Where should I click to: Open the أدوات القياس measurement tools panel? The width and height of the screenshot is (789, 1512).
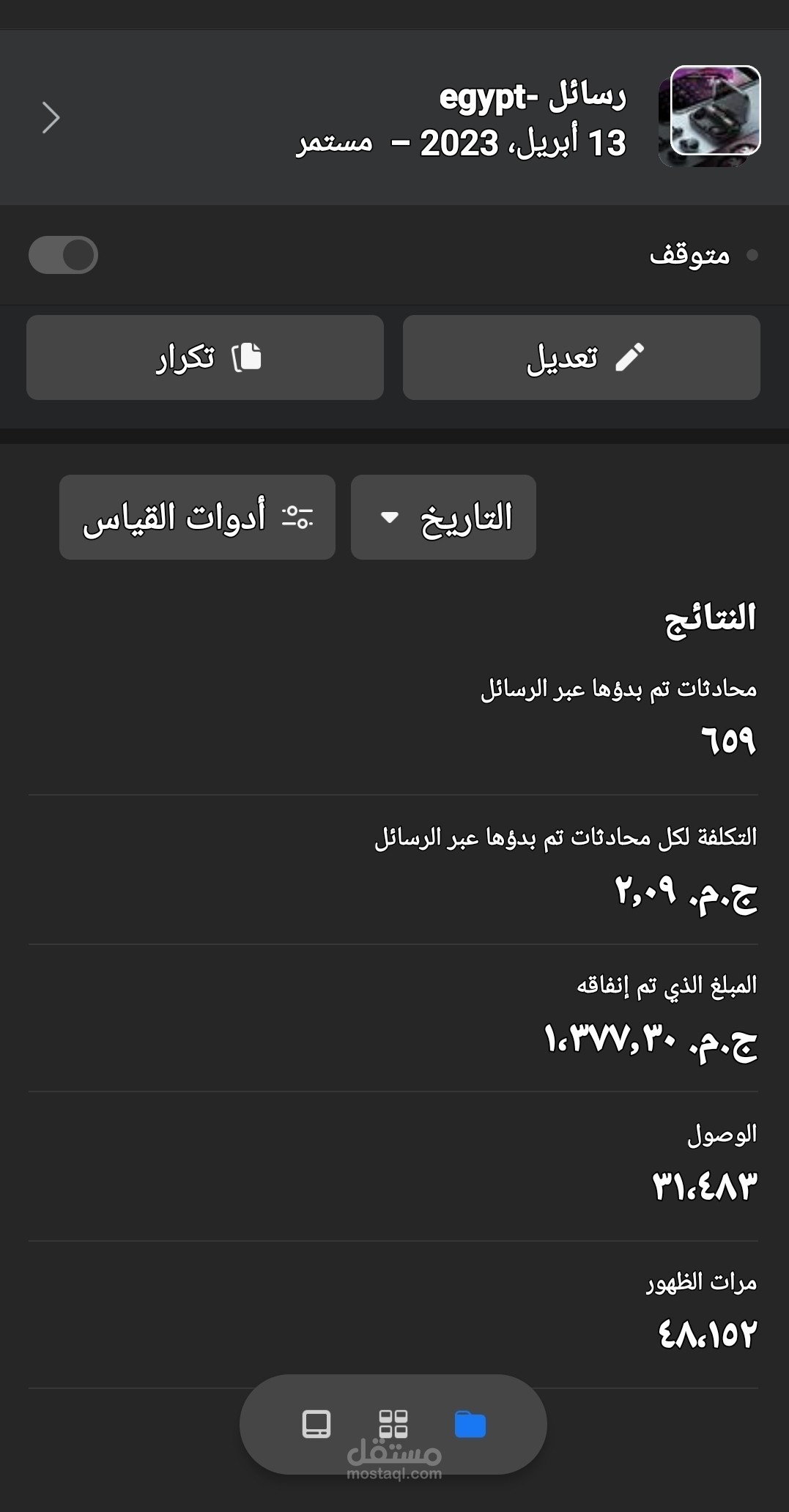(196, 517)
